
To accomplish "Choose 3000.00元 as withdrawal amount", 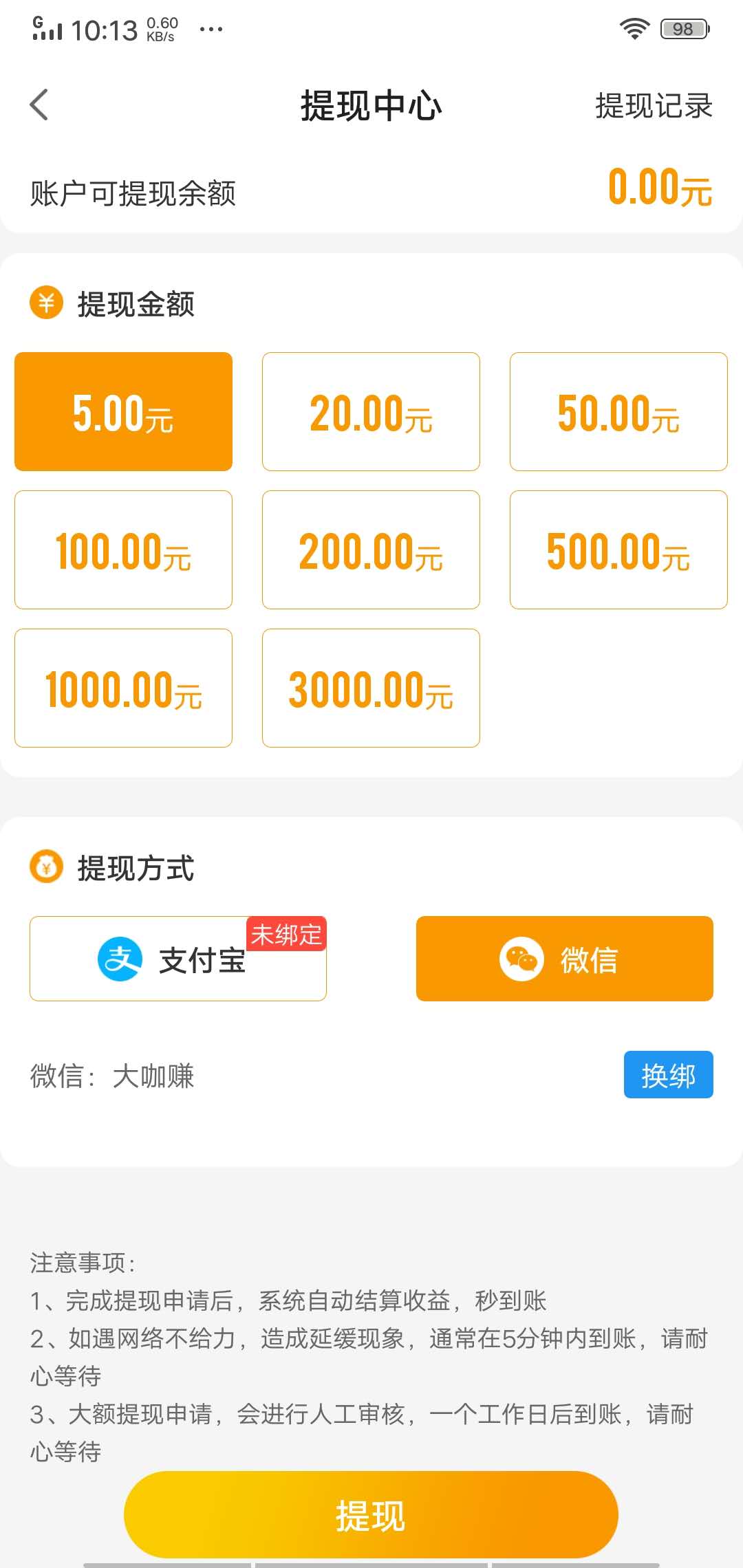I will coord(370,686).
